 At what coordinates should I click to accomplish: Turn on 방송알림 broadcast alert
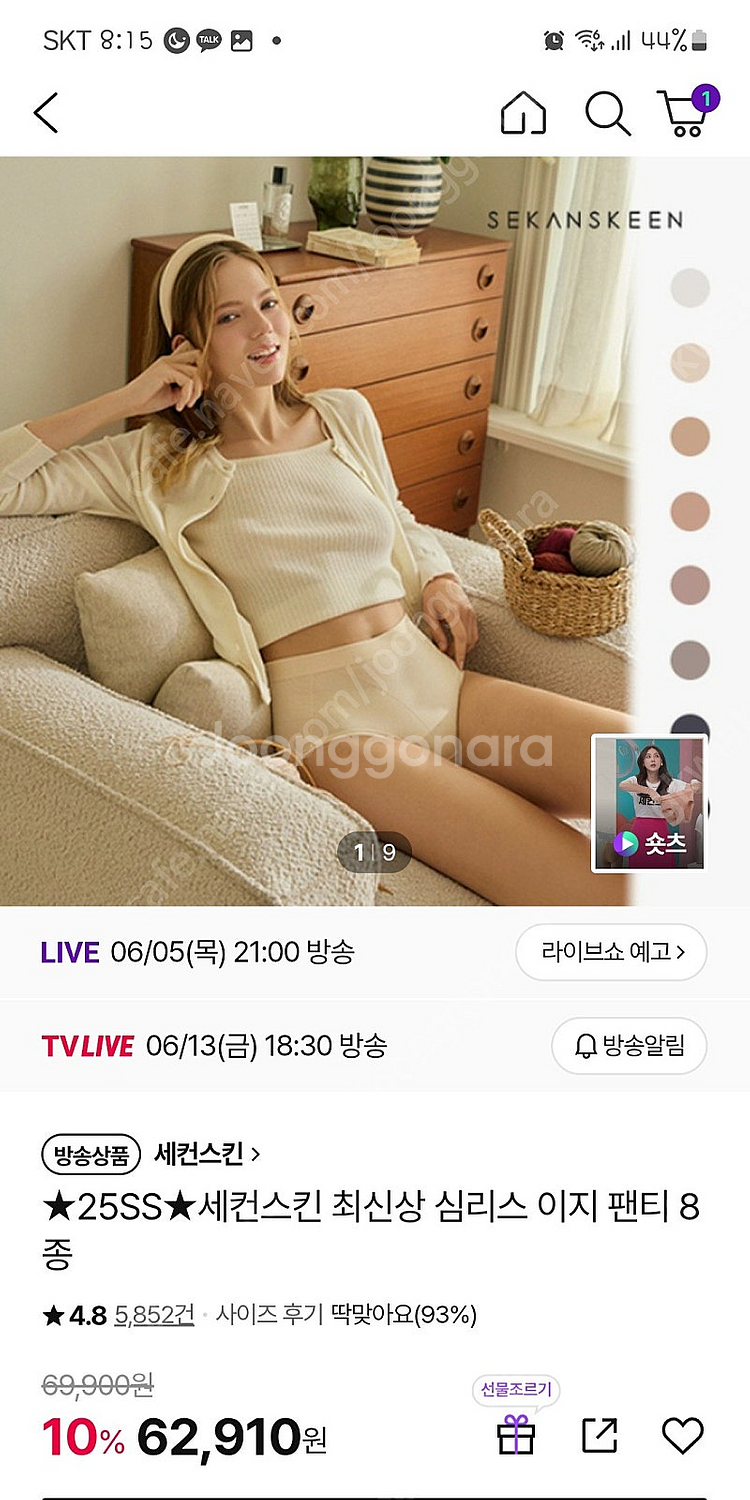click(629, 1046)
